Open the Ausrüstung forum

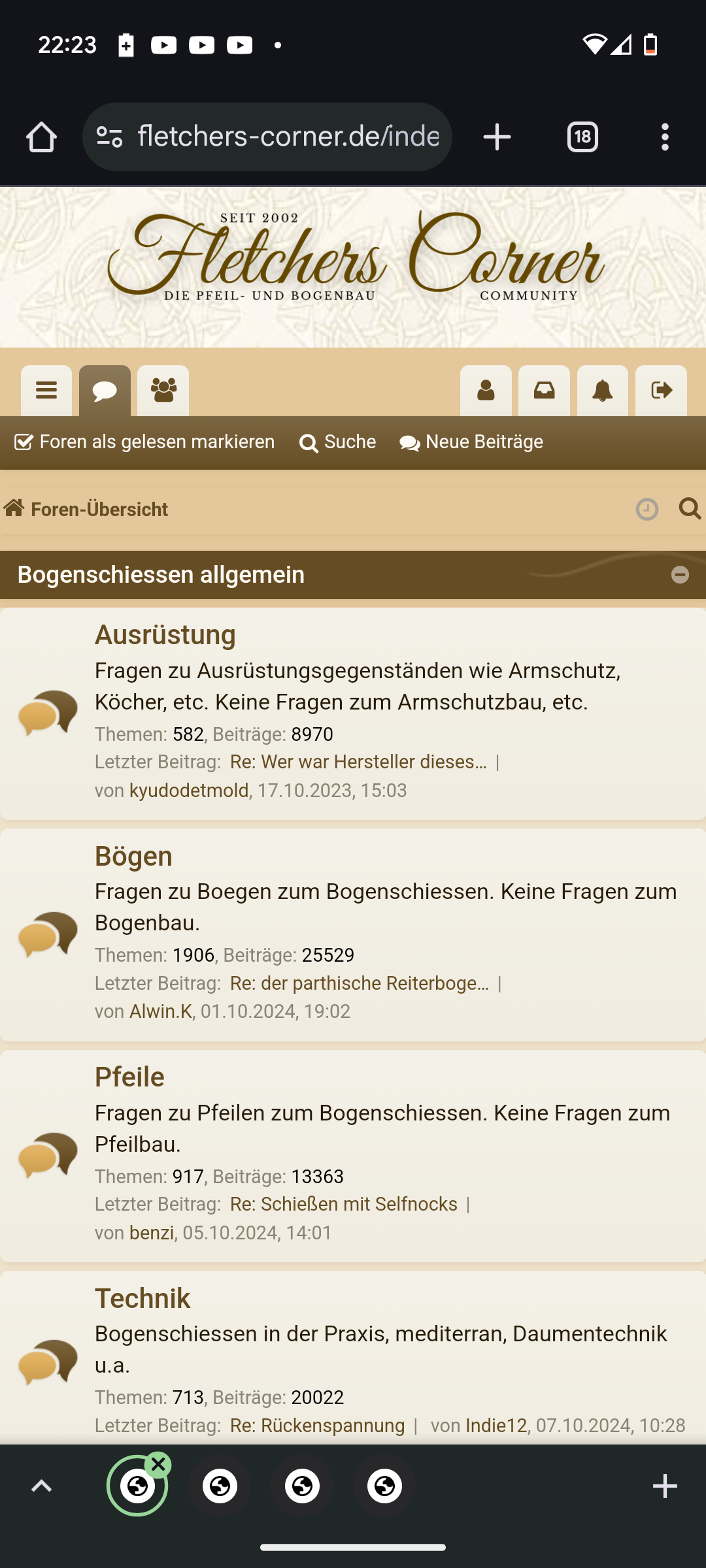[165, 635]
